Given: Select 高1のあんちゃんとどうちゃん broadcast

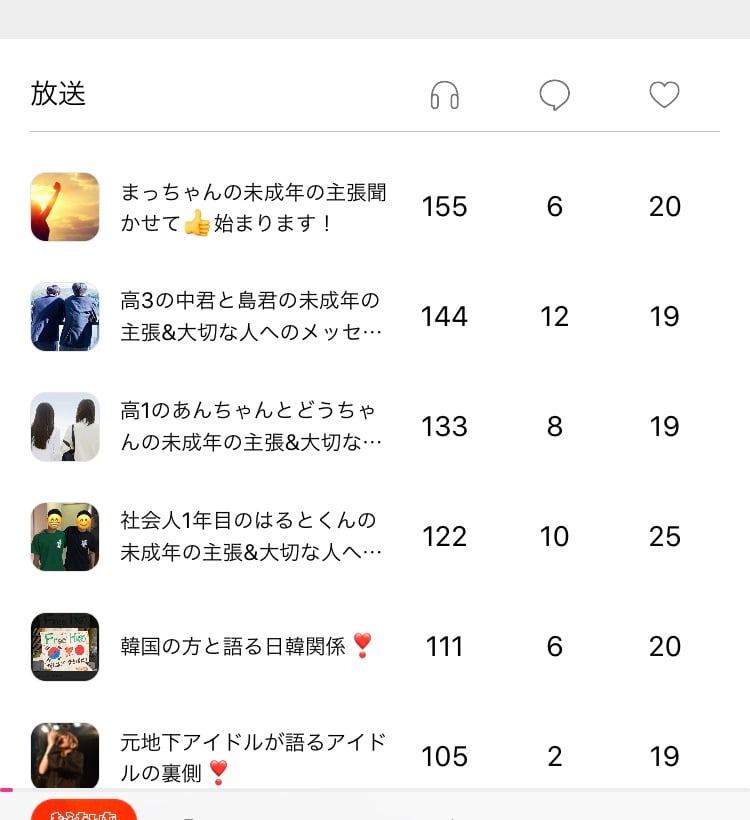Looking at the screenshot, I should (252, 427).
